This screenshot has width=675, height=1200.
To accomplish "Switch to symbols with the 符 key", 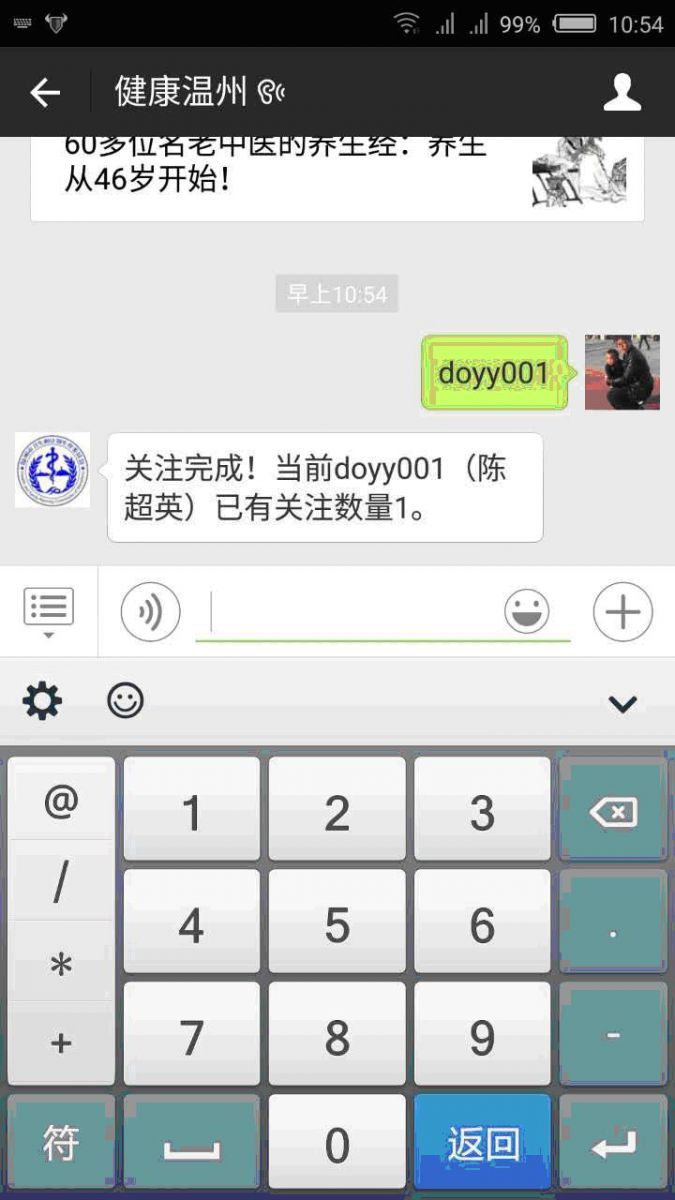I will pyautogui.click(x=61, y=1143).
